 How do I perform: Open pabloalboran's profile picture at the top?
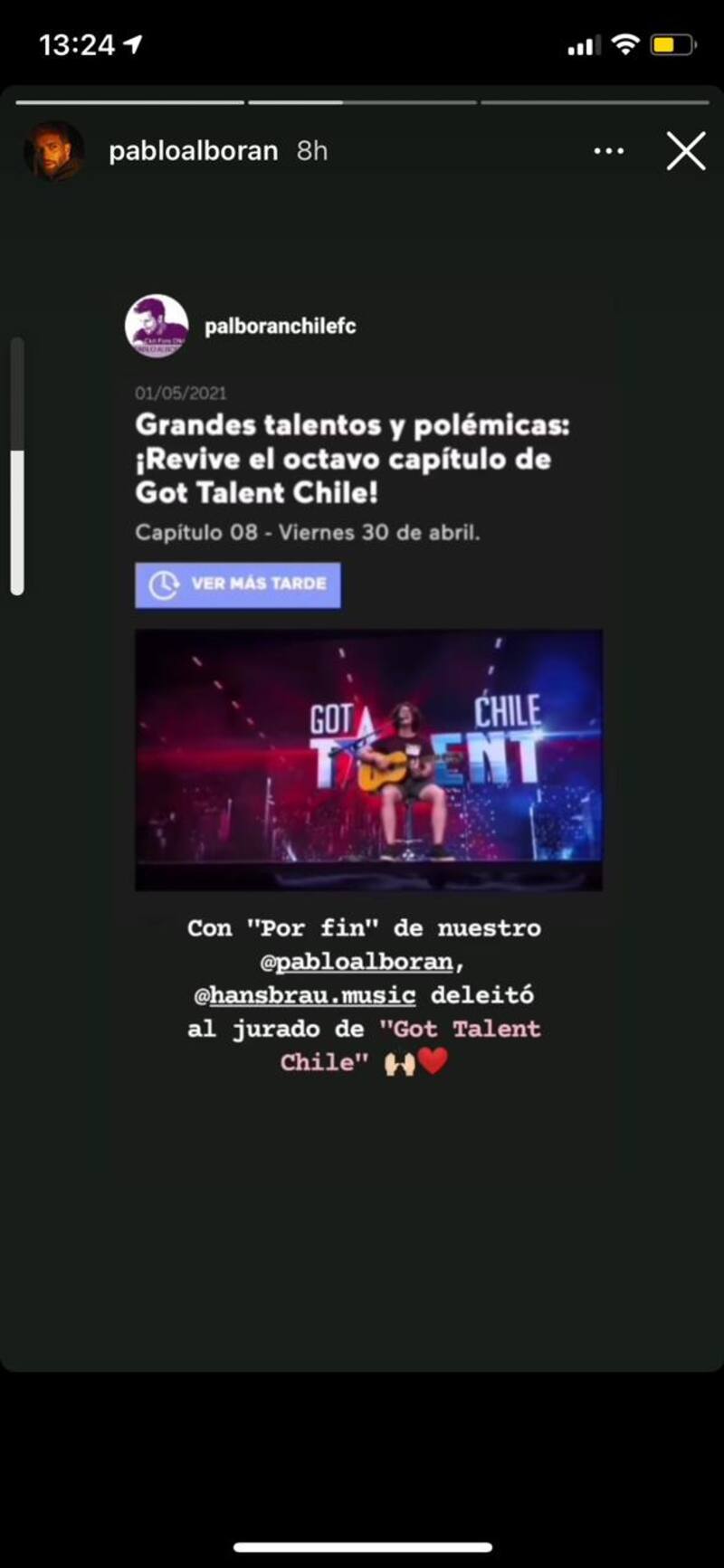53,151
